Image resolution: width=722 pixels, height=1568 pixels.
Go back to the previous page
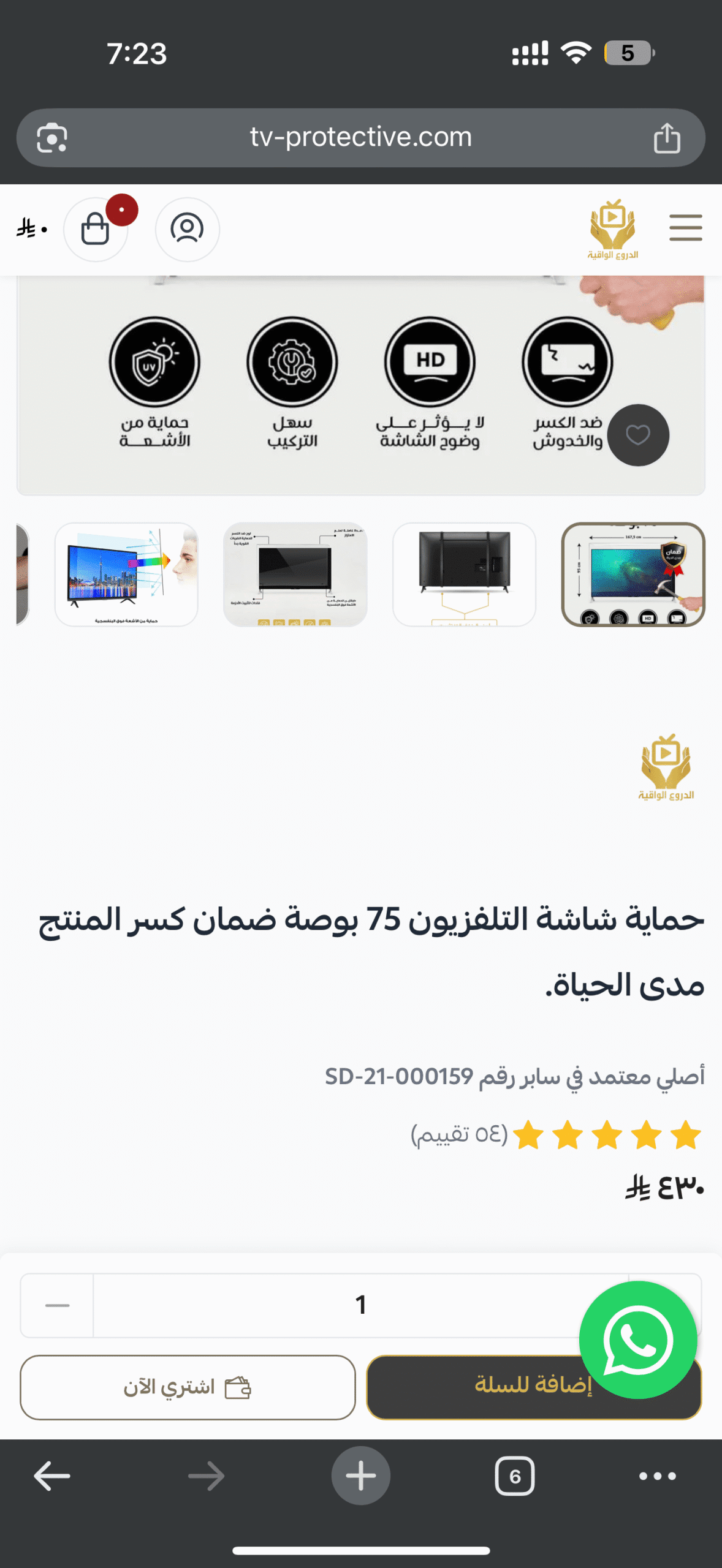tap(52, 1476)
